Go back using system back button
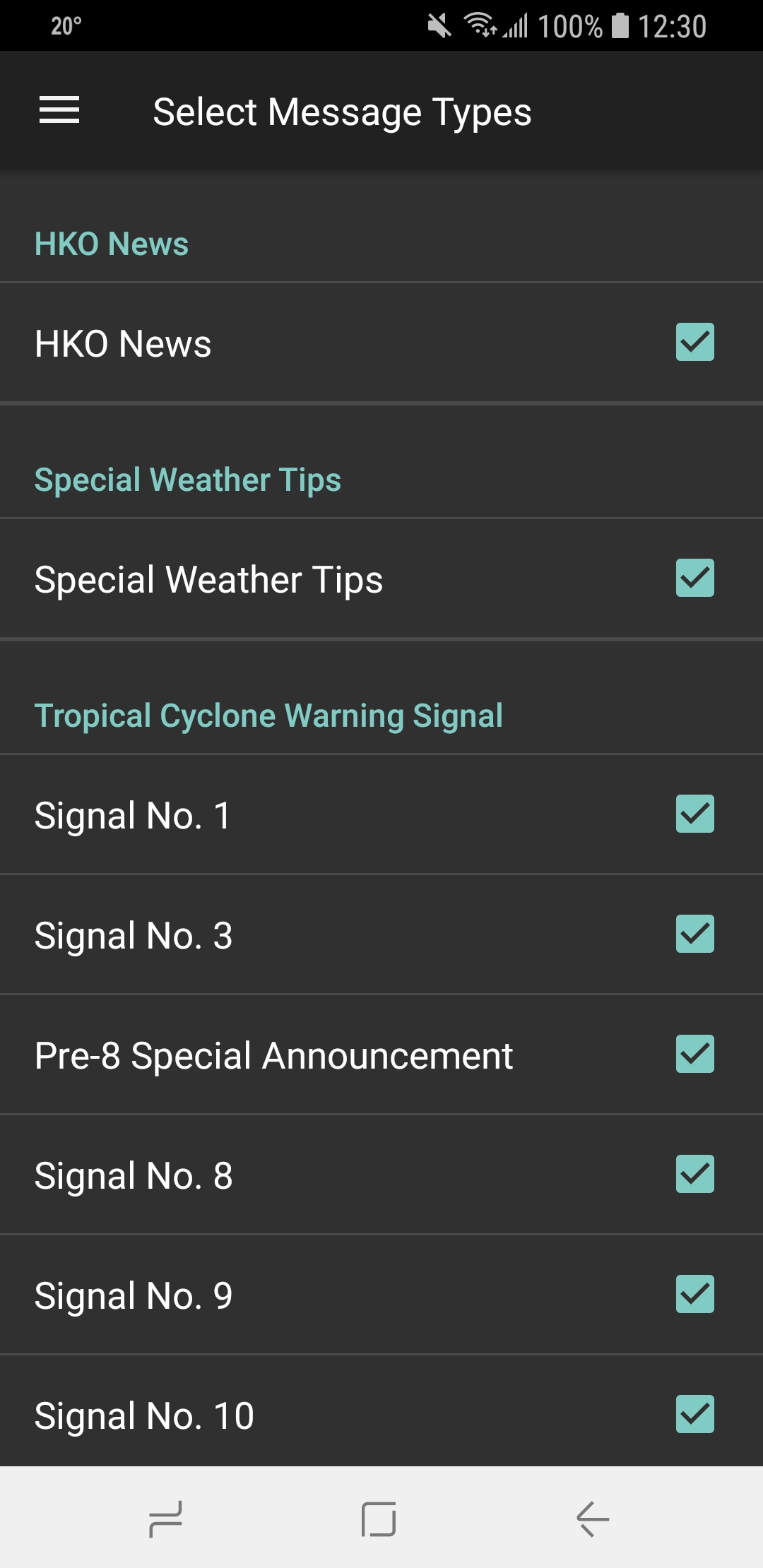 coord(593,1519)
